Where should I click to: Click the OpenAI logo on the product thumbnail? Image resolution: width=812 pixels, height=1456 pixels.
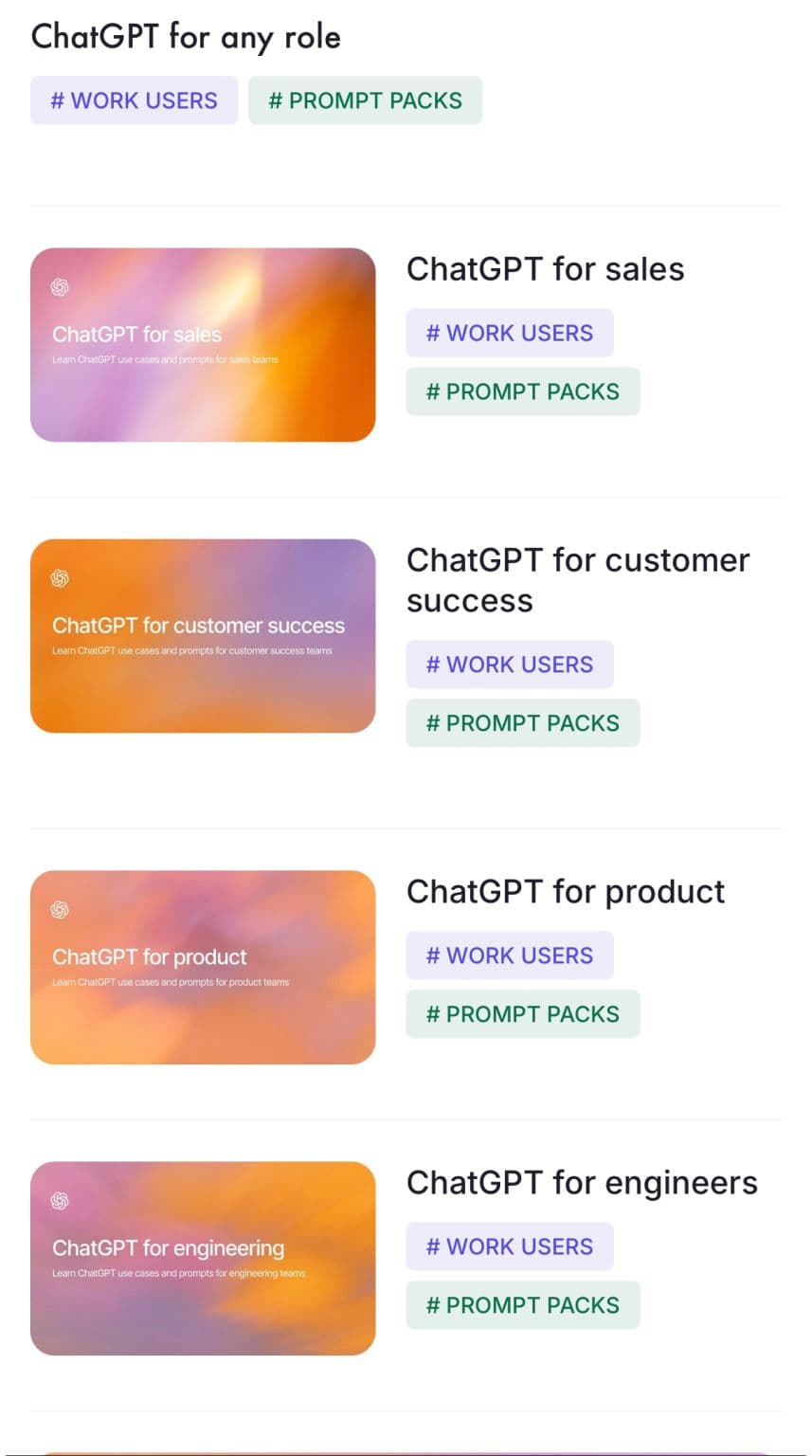click(x=60, y=910)
